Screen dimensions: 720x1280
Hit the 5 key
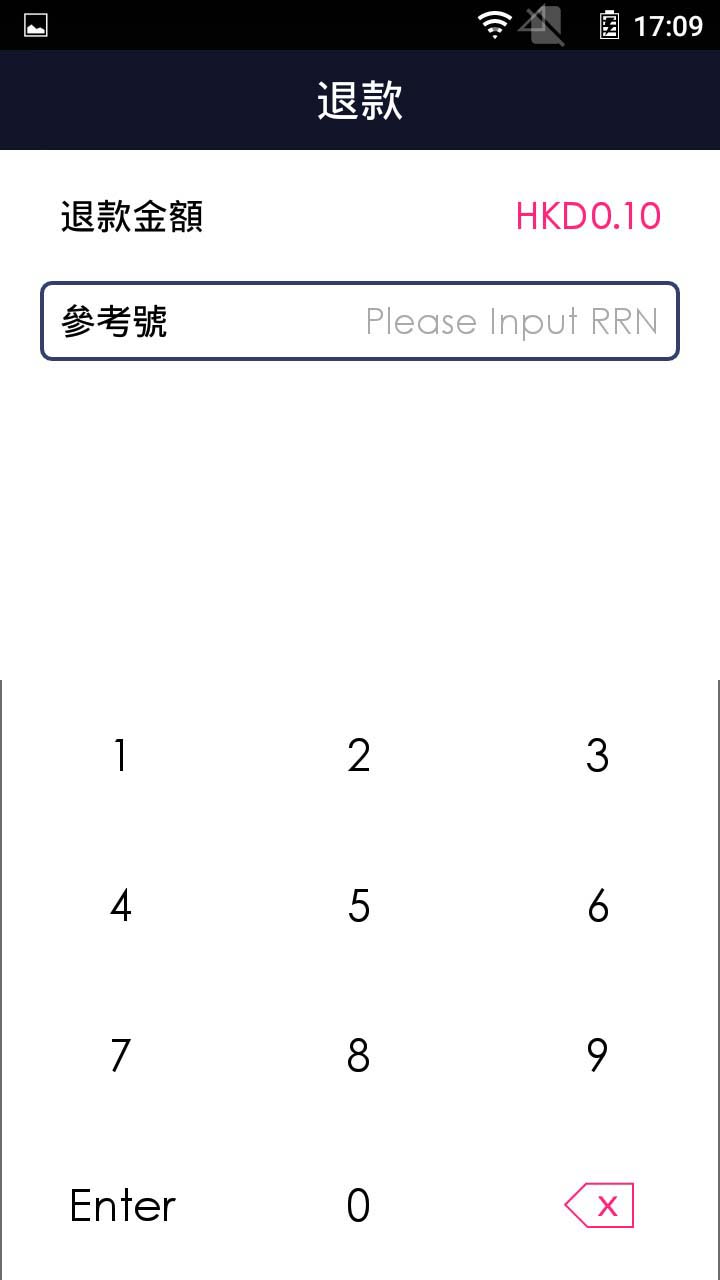(x=359, y=906)
